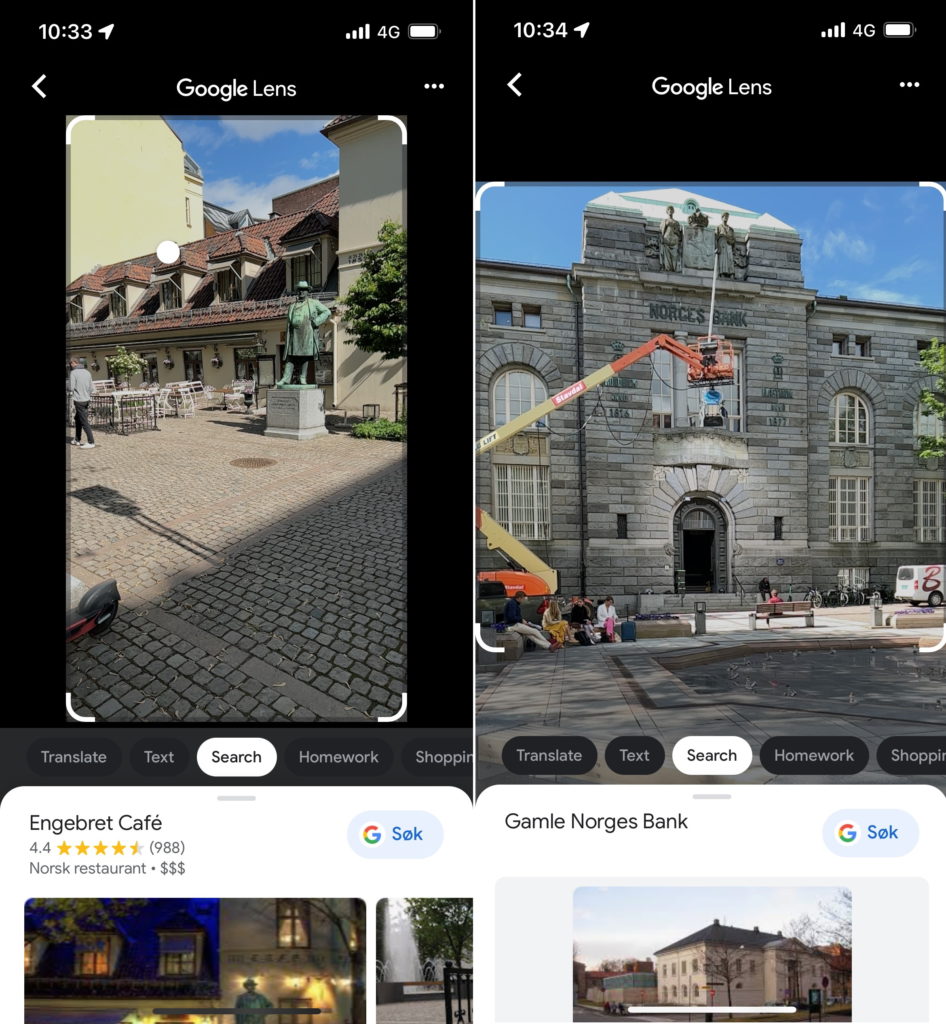Select the Search tab on the right screen

click(712, 756)
